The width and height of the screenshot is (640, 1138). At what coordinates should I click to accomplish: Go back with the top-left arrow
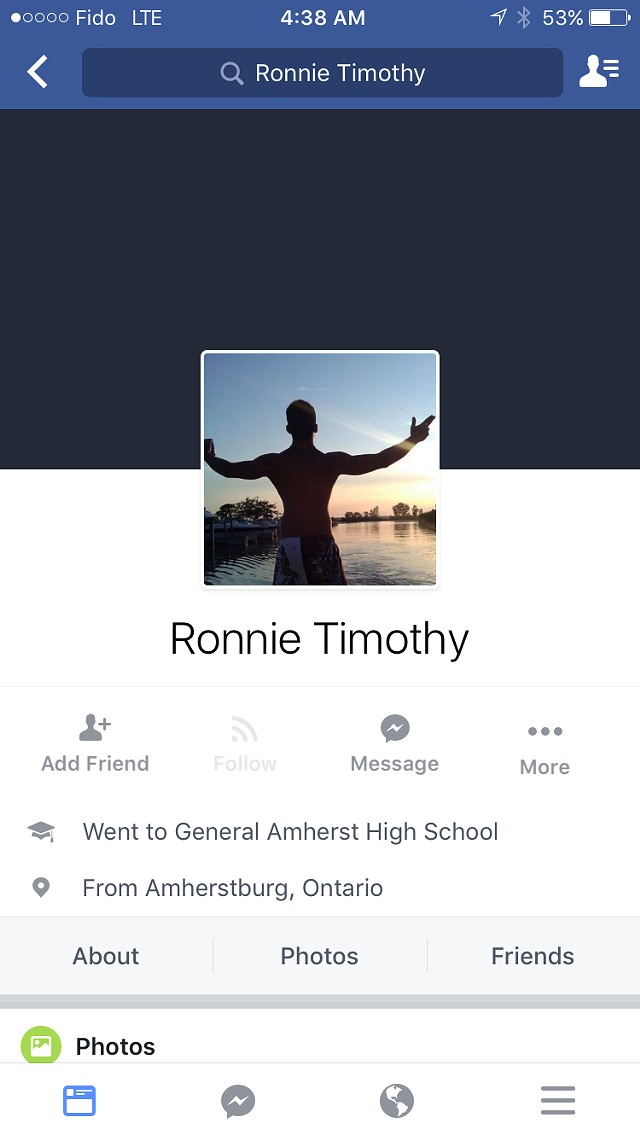point(38,72)
